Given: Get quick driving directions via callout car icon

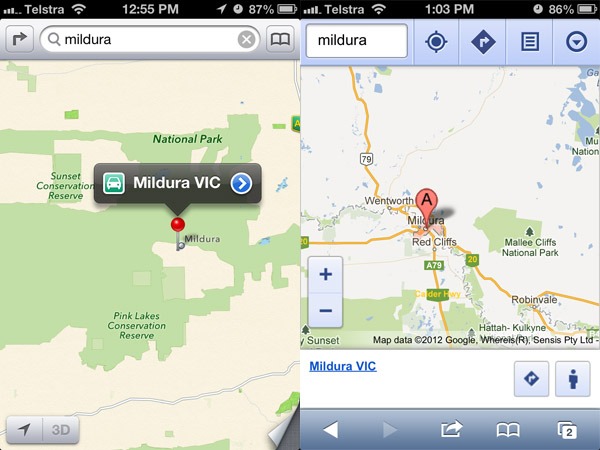Looking at the screenshot, I should [x=114, y=183].
